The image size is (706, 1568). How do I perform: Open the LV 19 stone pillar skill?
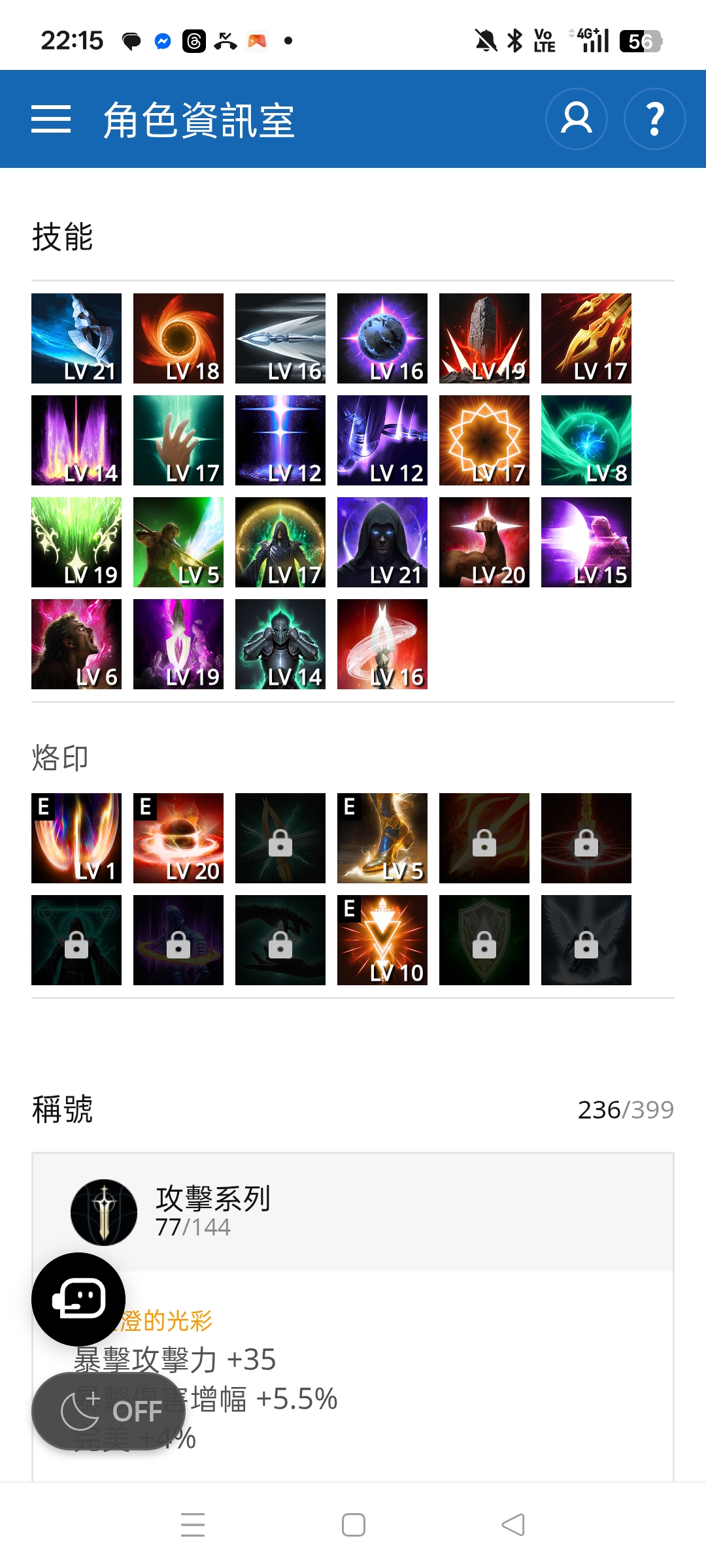[x=484, y=338]
